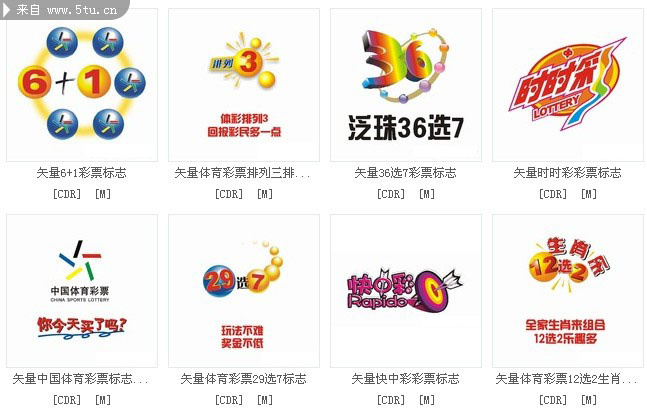Open the 29选7 lottery logo thumbnail
Viewport: 647px width, 412px height.
244,291
